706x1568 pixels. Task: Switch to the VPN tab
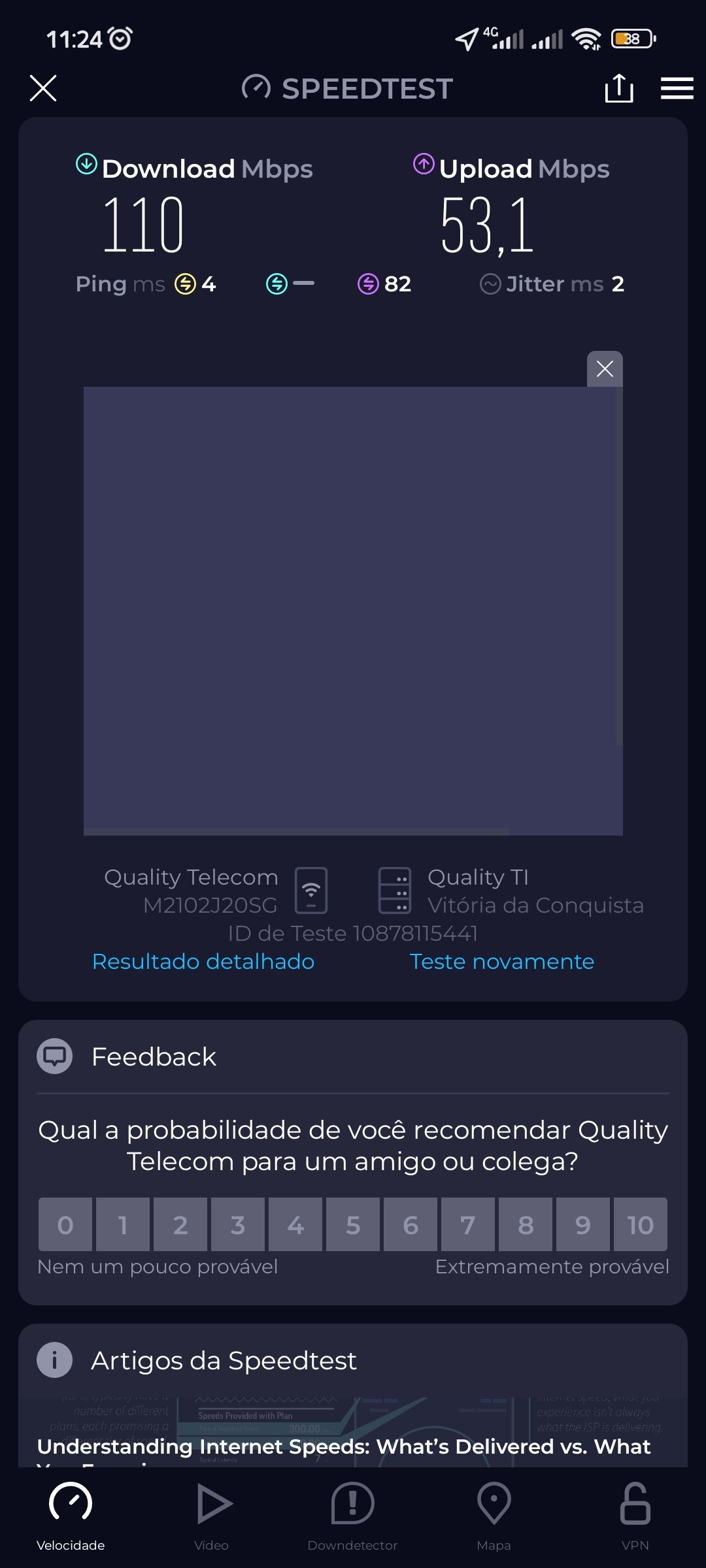coord(635,1516)
